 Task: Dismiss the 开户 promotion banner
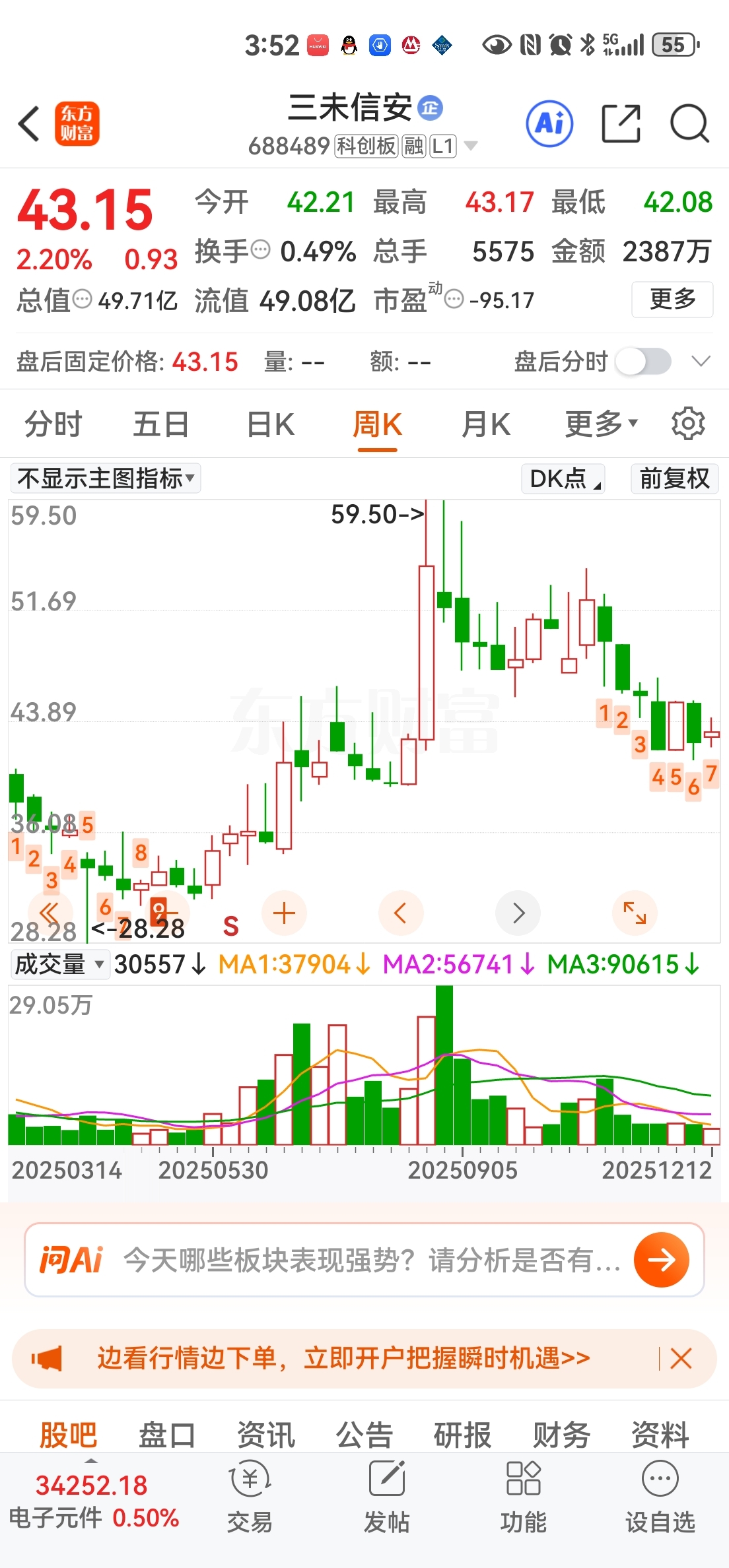[681, 1359]
